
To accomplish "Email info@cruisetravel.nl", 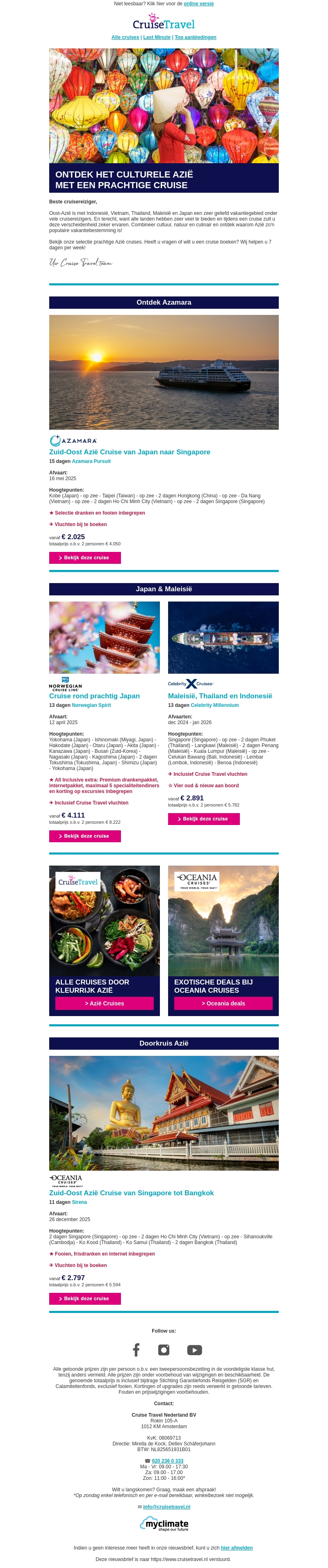I will point(166,1506).
